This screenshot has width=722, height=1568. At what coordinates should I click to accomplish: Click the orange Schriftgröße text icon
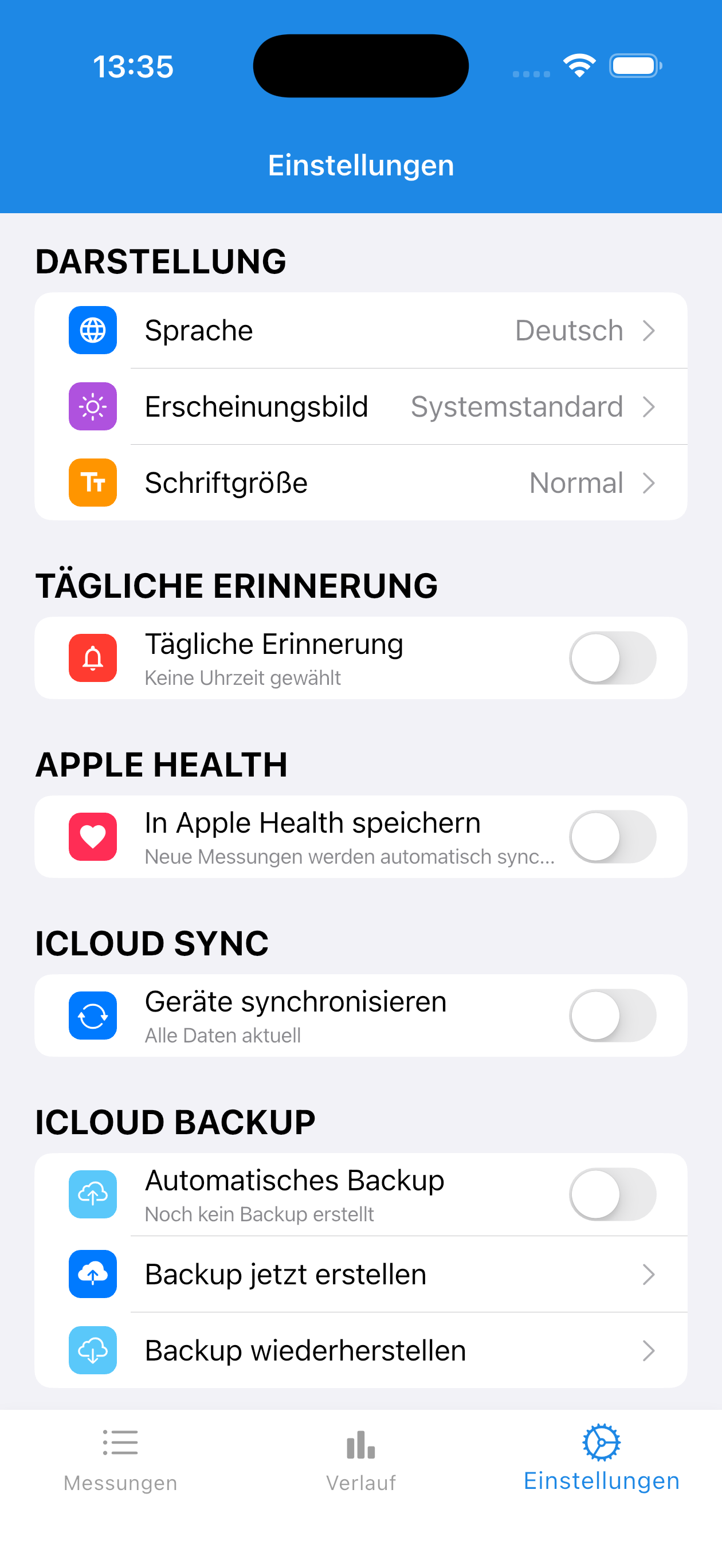[92, 483]
